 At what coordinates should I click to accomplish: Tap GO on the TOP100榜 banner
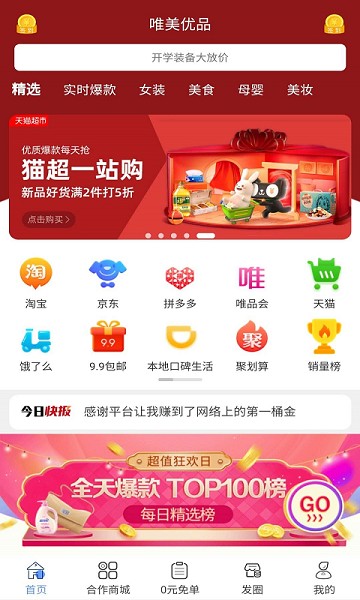[314, 505]
